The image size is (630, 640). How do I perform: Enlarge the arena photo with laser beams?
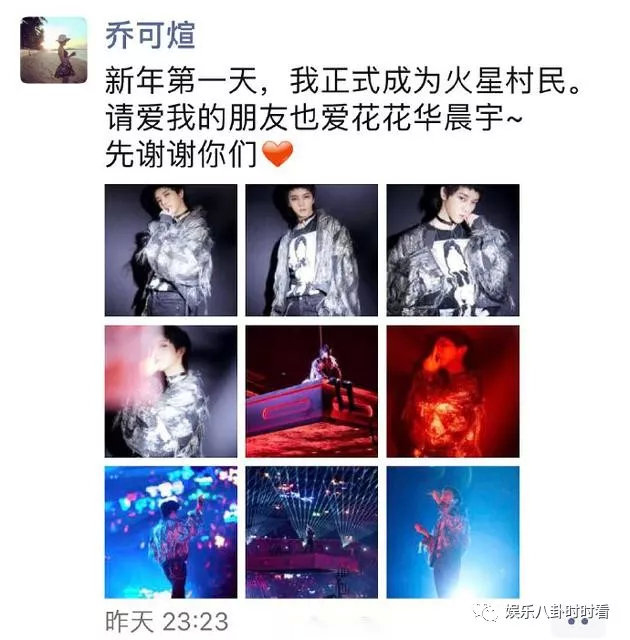click(312, 532)
